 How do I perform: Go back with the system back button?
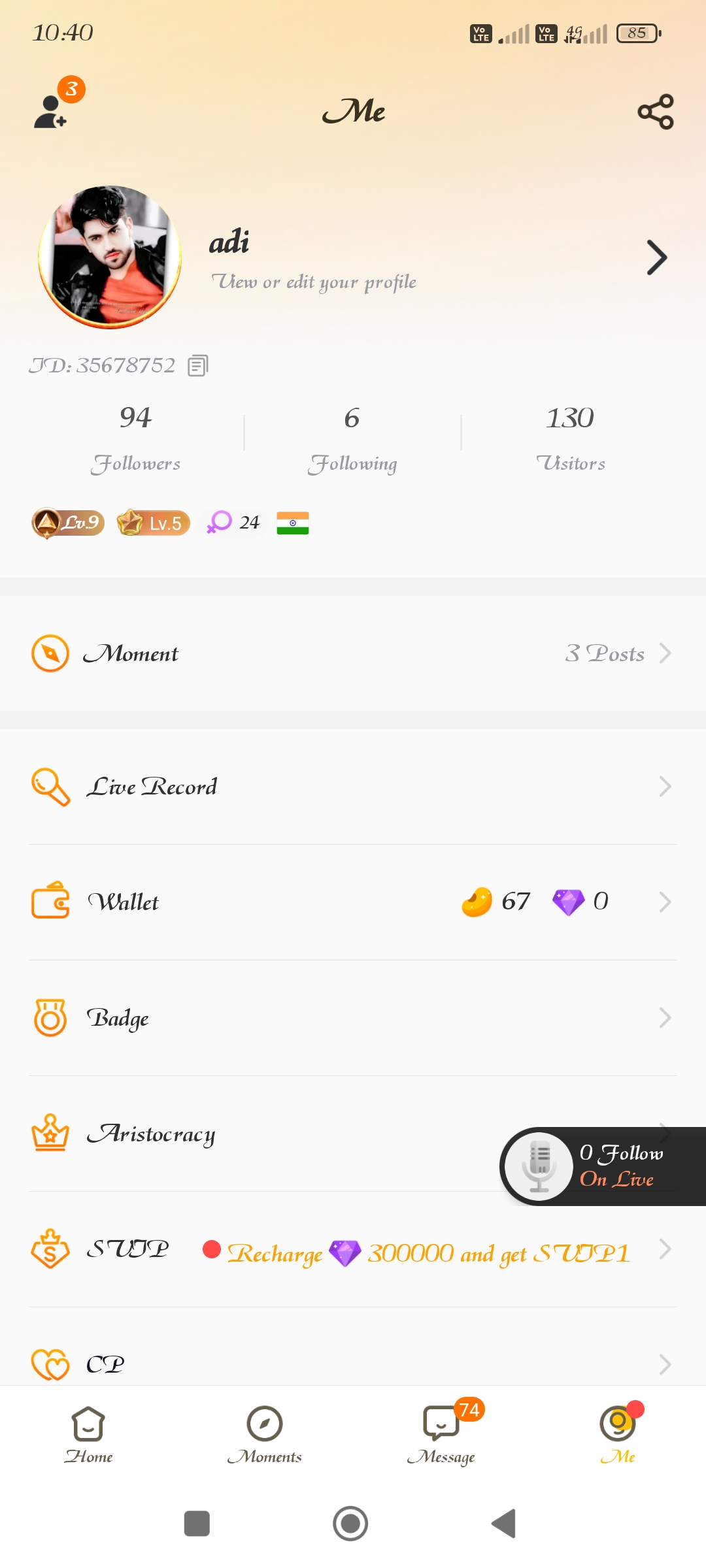pyautogui.click(x=504, y=1524)
